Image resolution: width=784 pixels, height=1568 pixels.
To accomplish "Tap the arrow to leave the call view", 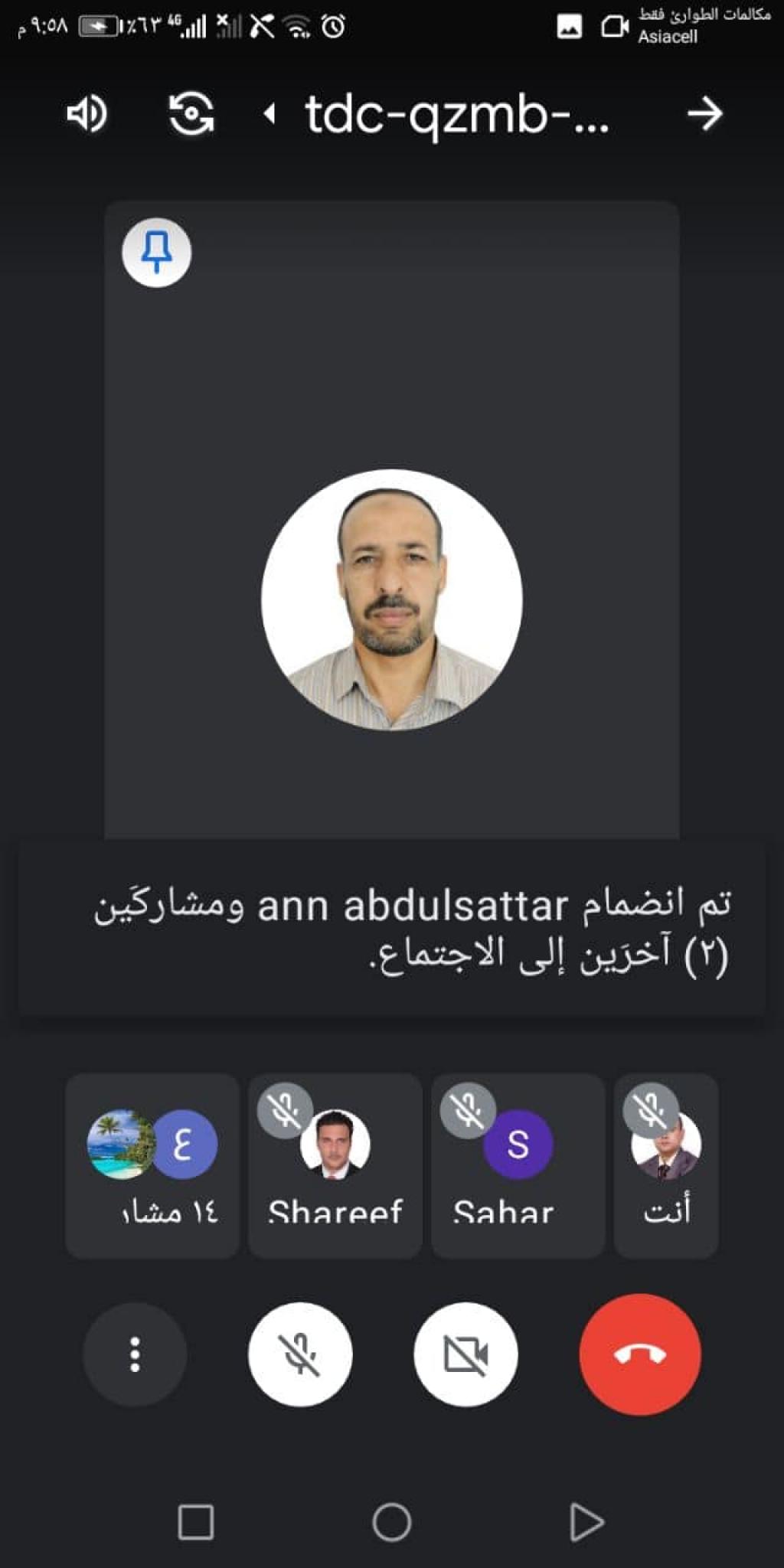I will coord(704,114).
